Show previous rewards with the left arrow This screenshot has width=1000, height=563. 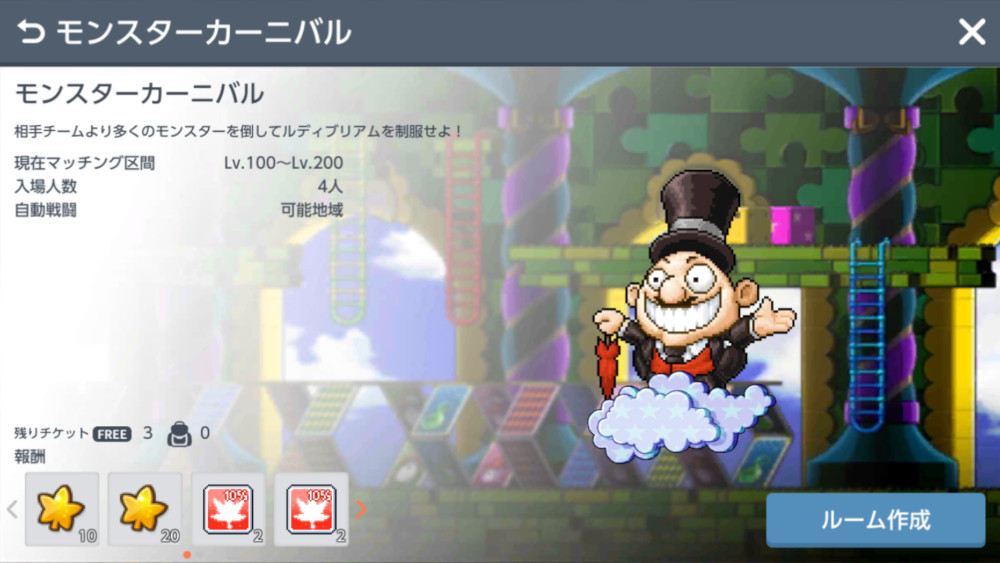pos(12,509)
